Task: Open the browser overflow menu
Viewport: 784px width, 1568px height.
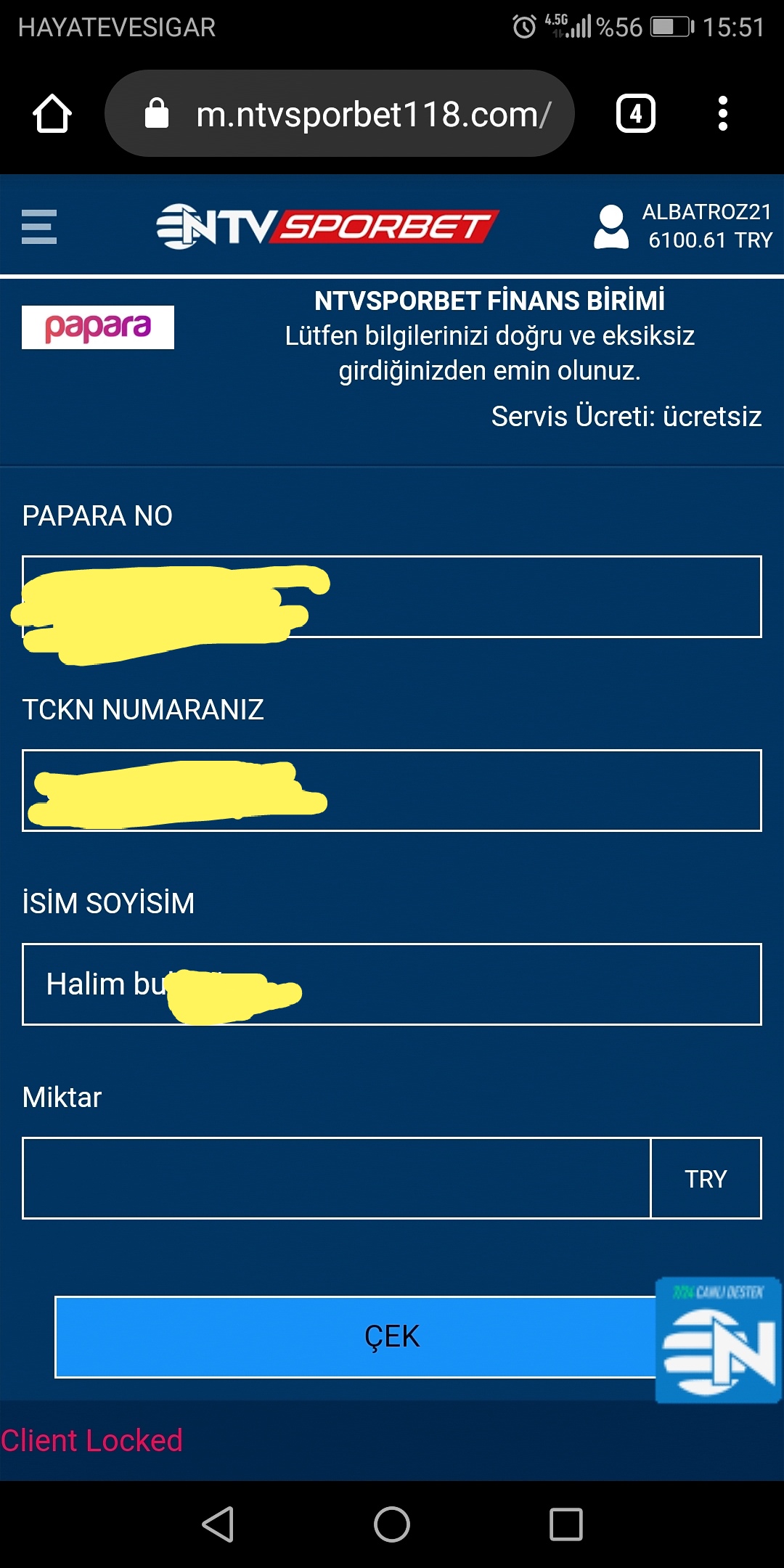Action: (x=722, y=114)
